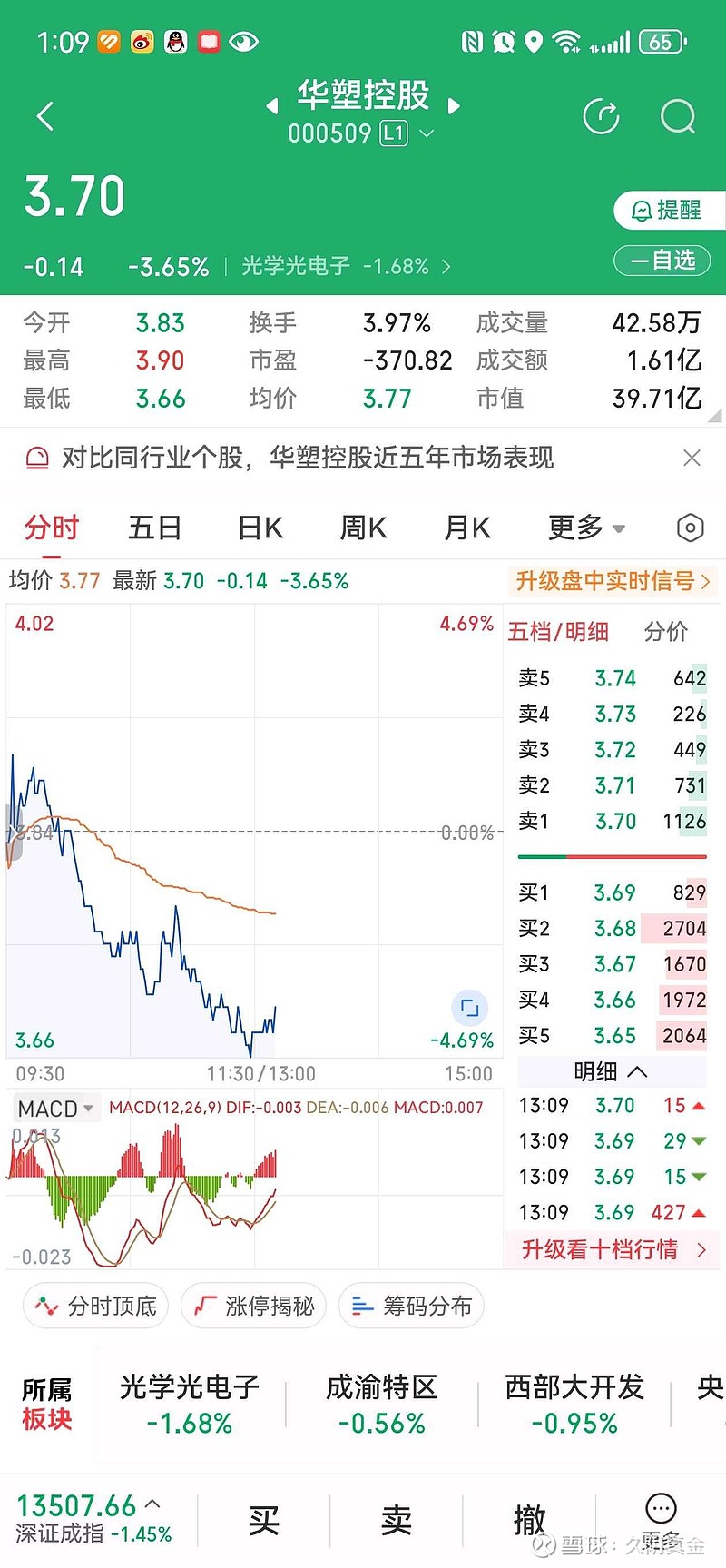The image size is (726, 1568).
Task: Close the industry comparison banner
Action: click(692, 459)
